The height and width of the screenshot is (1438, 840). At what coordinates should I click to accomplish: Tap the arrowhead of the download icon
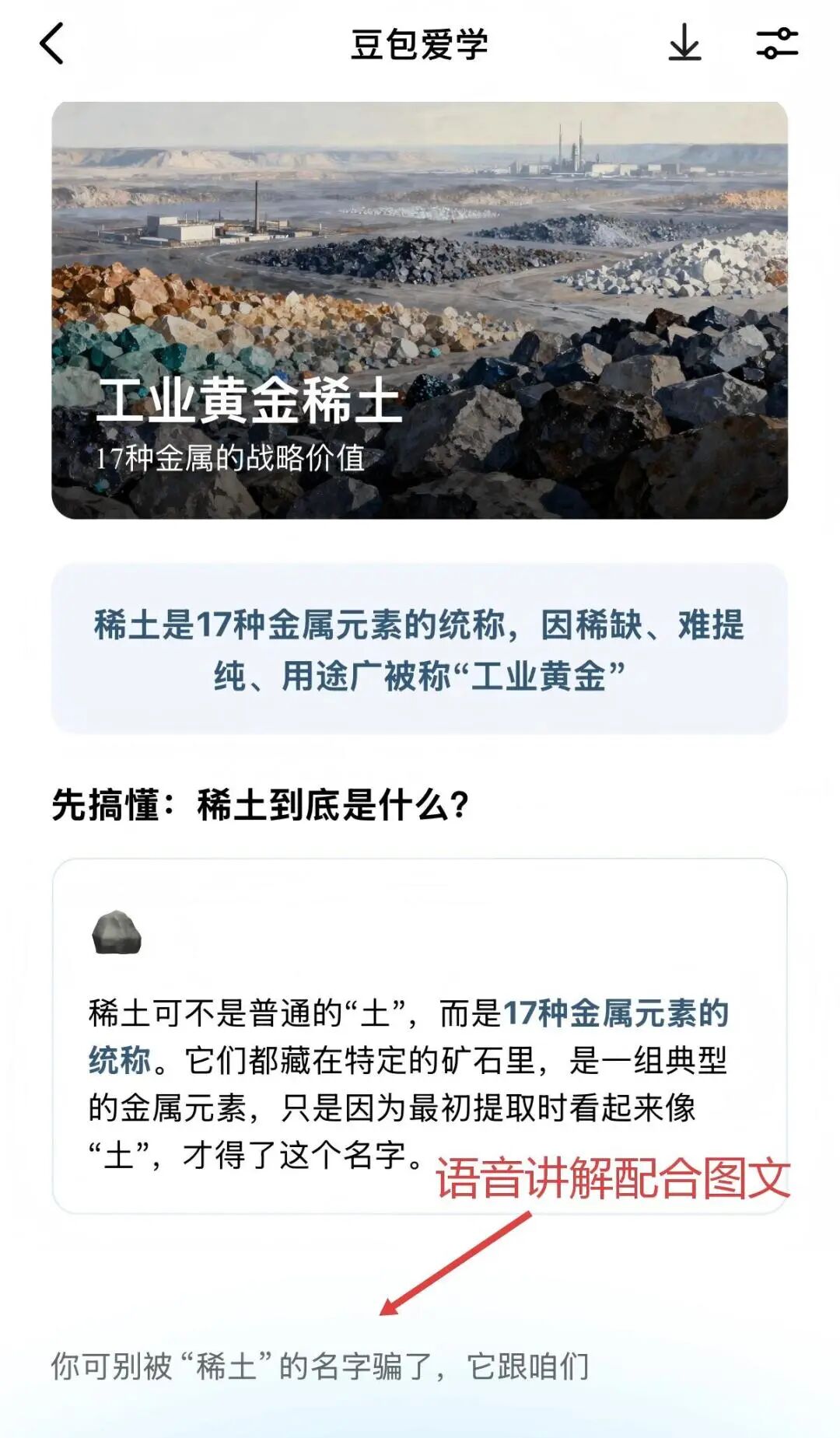click(x=684, y=48)
